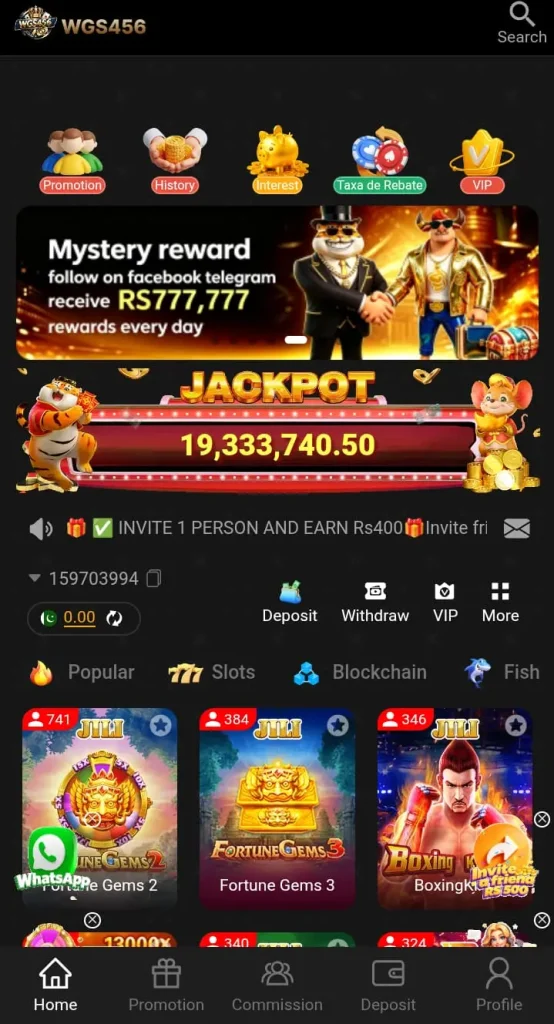The height and width of the screenshot is (1024, 554).
Task: Tap the Withdraw button
Action: (x=375, y=601)
